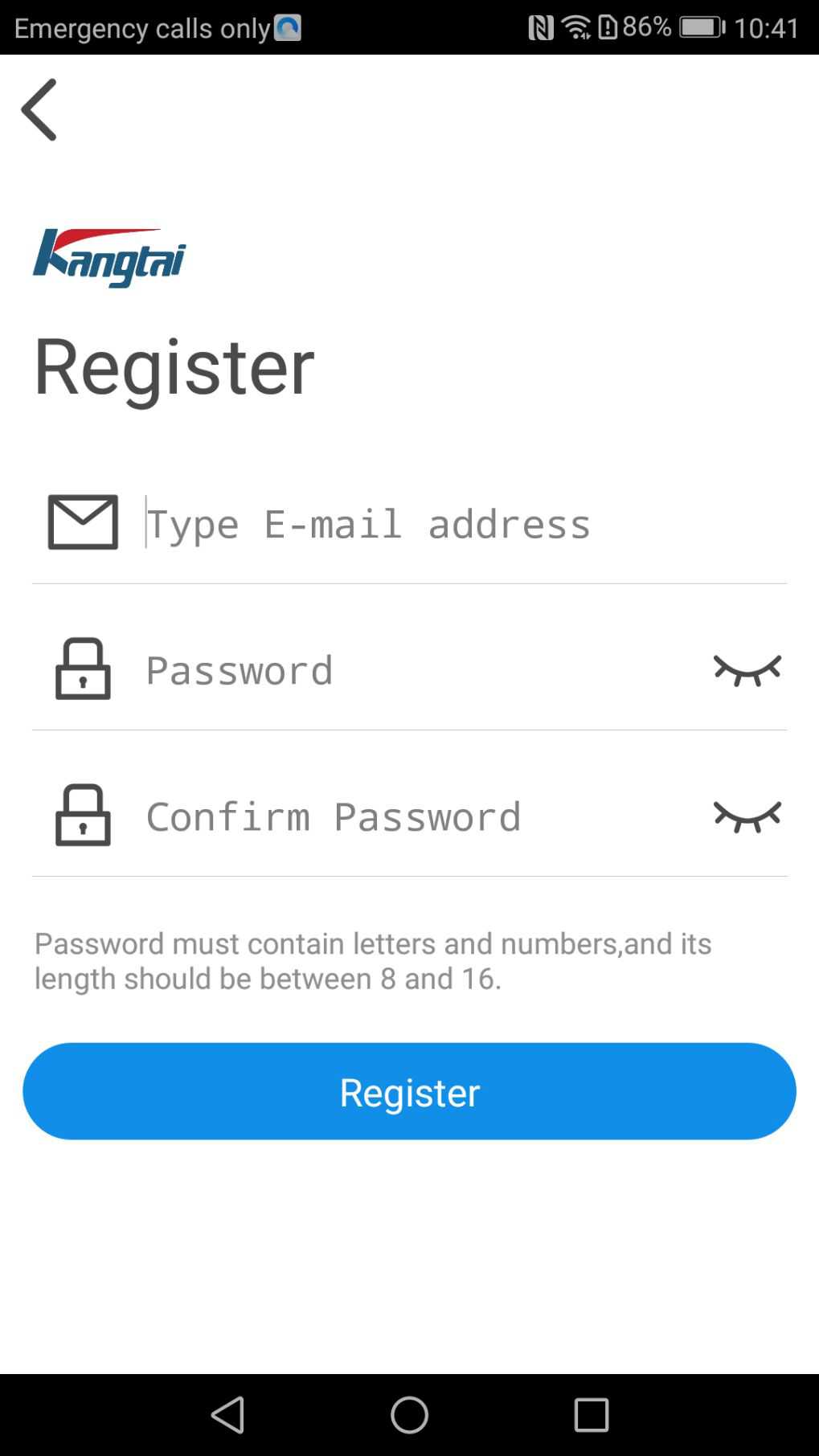Show the Password field's characters
The width and height of the screenshot is (819, 1456).
747,670
